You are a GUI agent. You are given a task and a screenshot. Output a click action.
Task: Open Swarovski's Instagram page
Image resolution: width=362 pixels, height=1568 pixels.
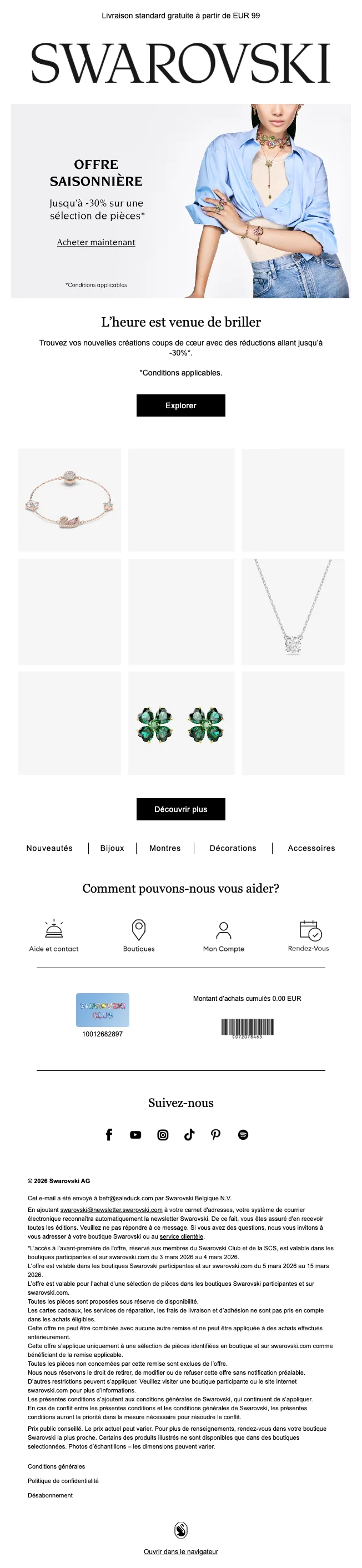click(163, 1135)
